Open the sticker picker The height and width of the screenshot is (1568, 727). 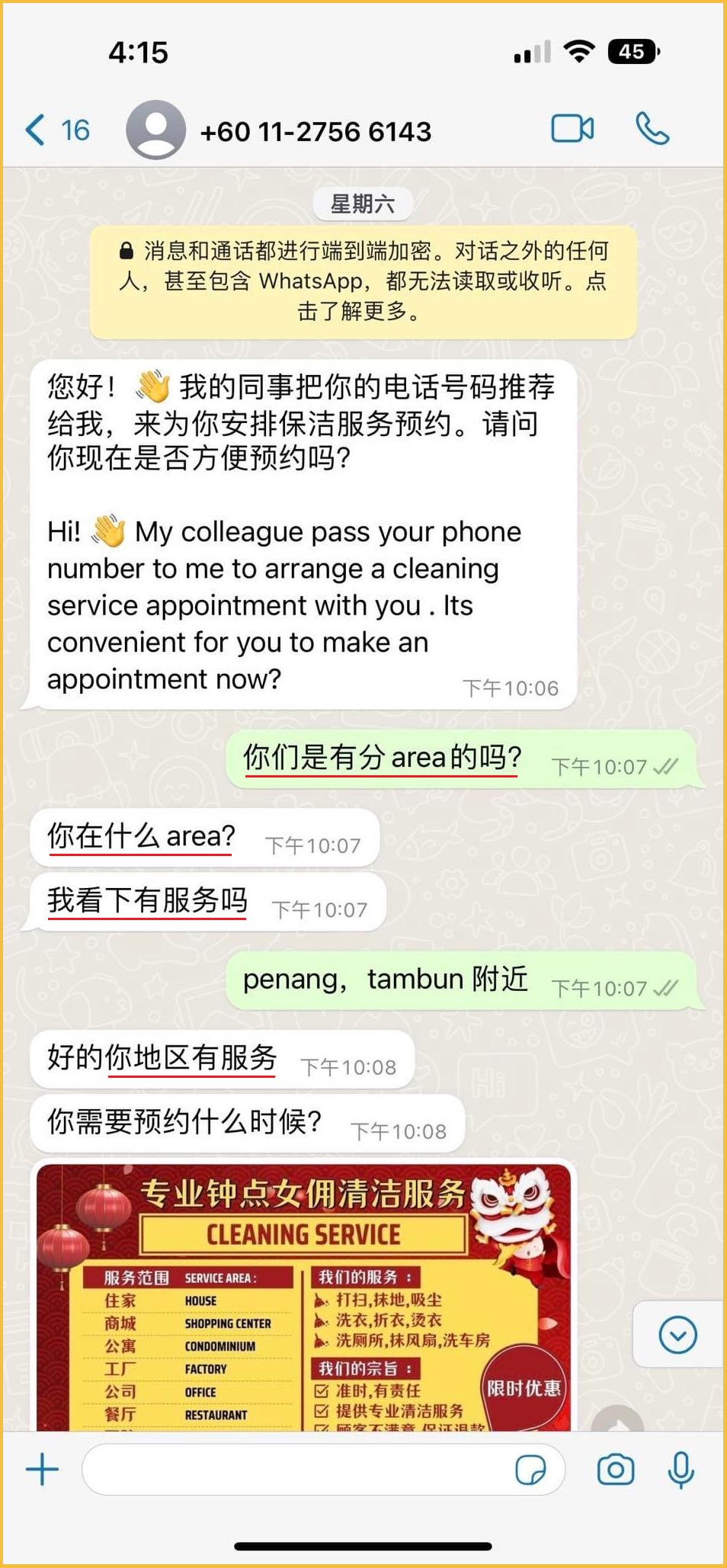(530, 1469)
